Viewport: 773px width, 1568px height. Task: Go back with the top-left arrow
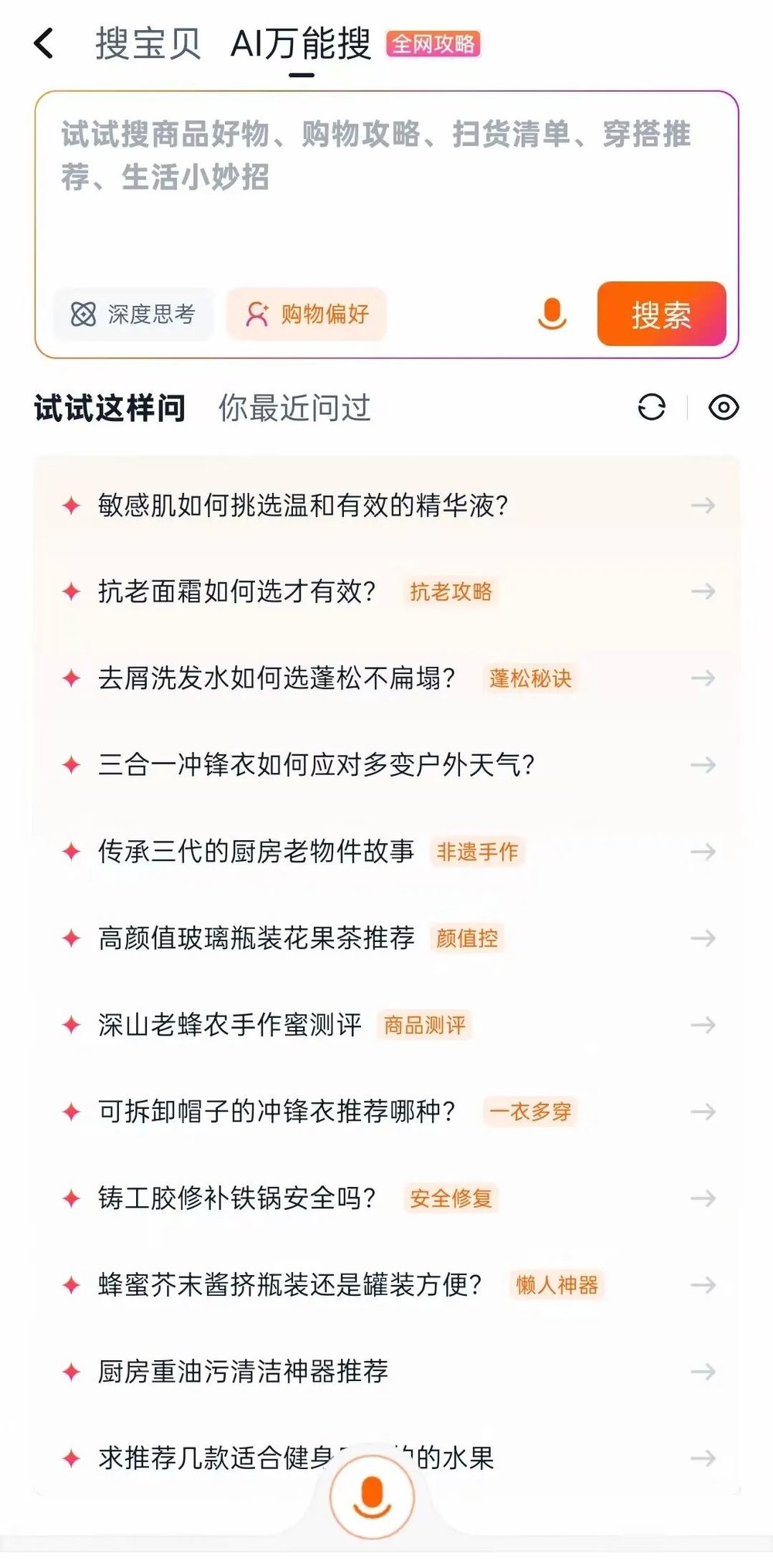click(45, 43)
